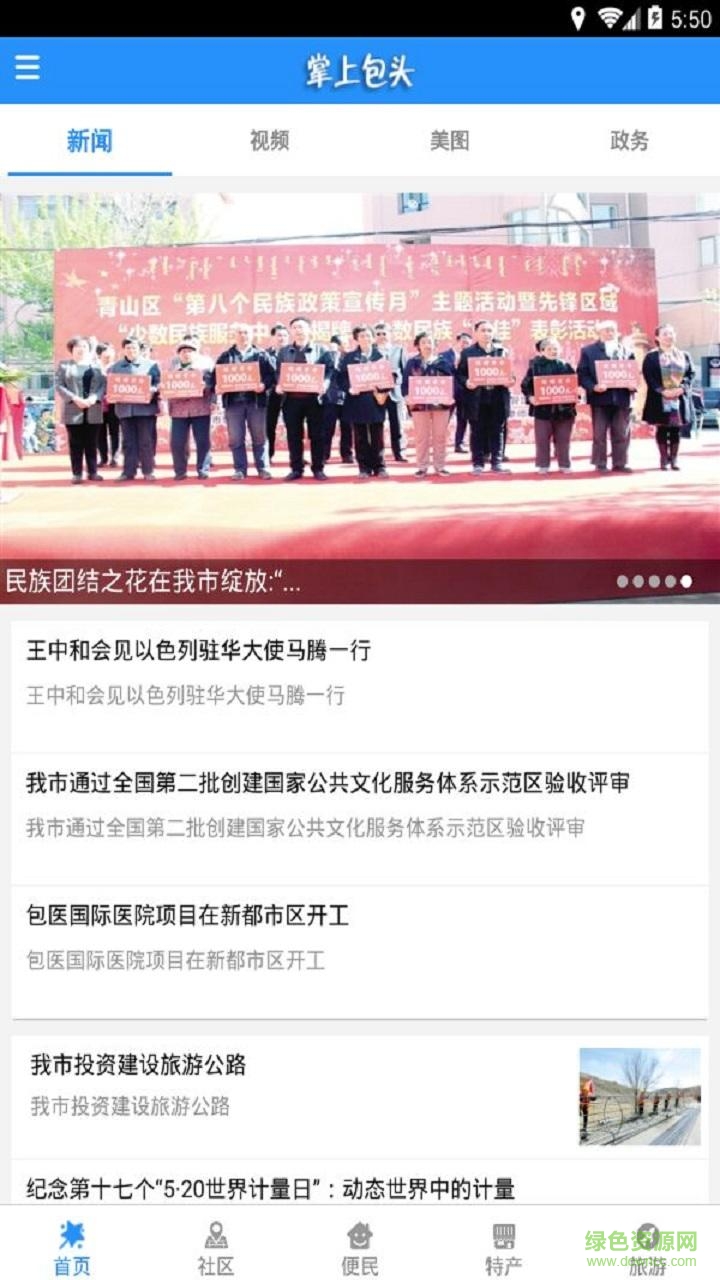This screenshot has height=1280, width=720.
Task: Open the 便民 bottom tab
Action: point(360,1248)
